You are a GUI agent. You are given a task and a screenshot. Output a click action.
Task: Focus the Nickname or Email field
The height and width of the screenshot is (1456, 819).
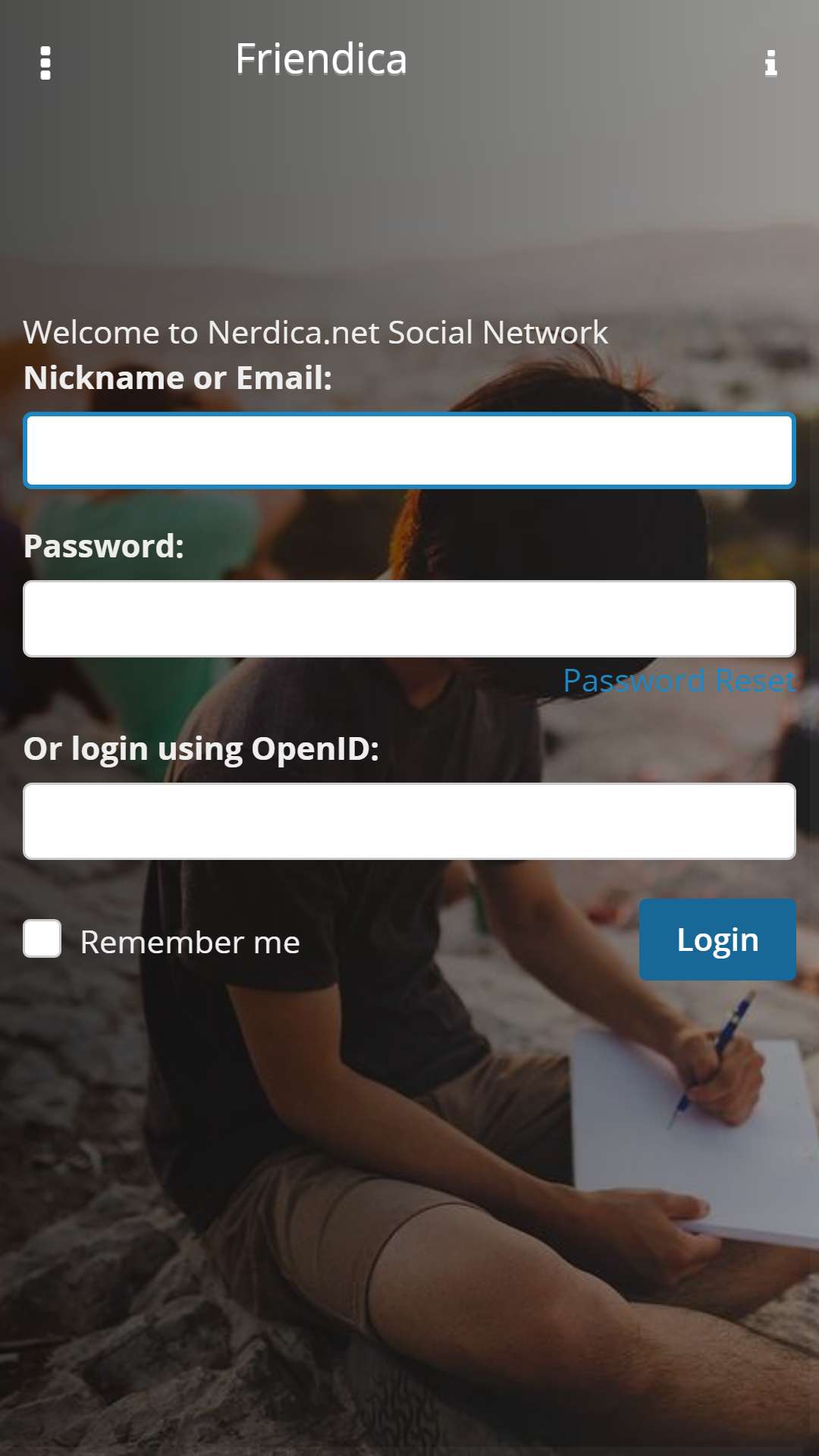click(x=409, y=450)
